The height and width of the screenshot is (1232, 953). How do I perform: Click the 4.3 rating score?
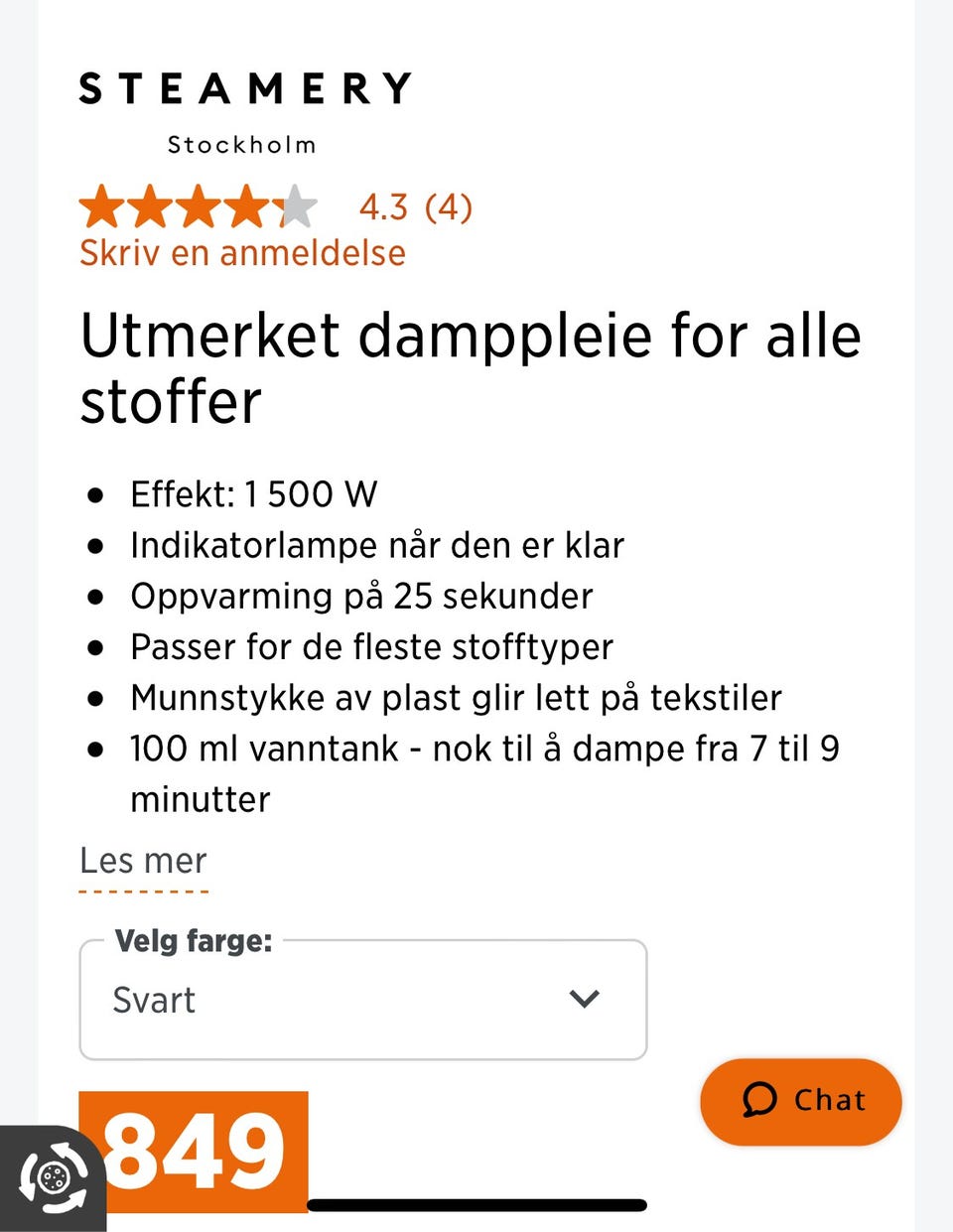[386, 206]
